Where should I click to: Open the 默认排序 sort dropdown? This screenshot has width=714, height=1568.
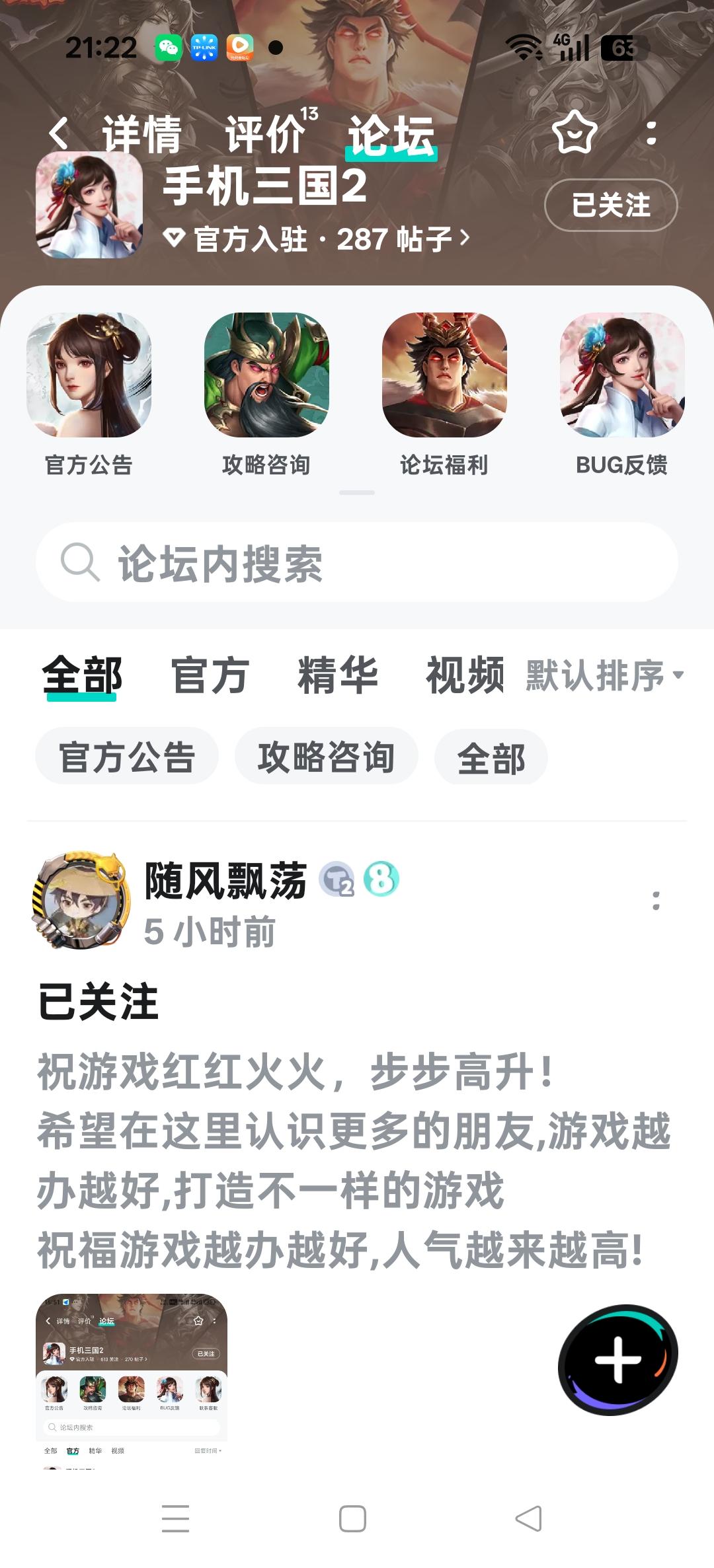tap(600, 676)
